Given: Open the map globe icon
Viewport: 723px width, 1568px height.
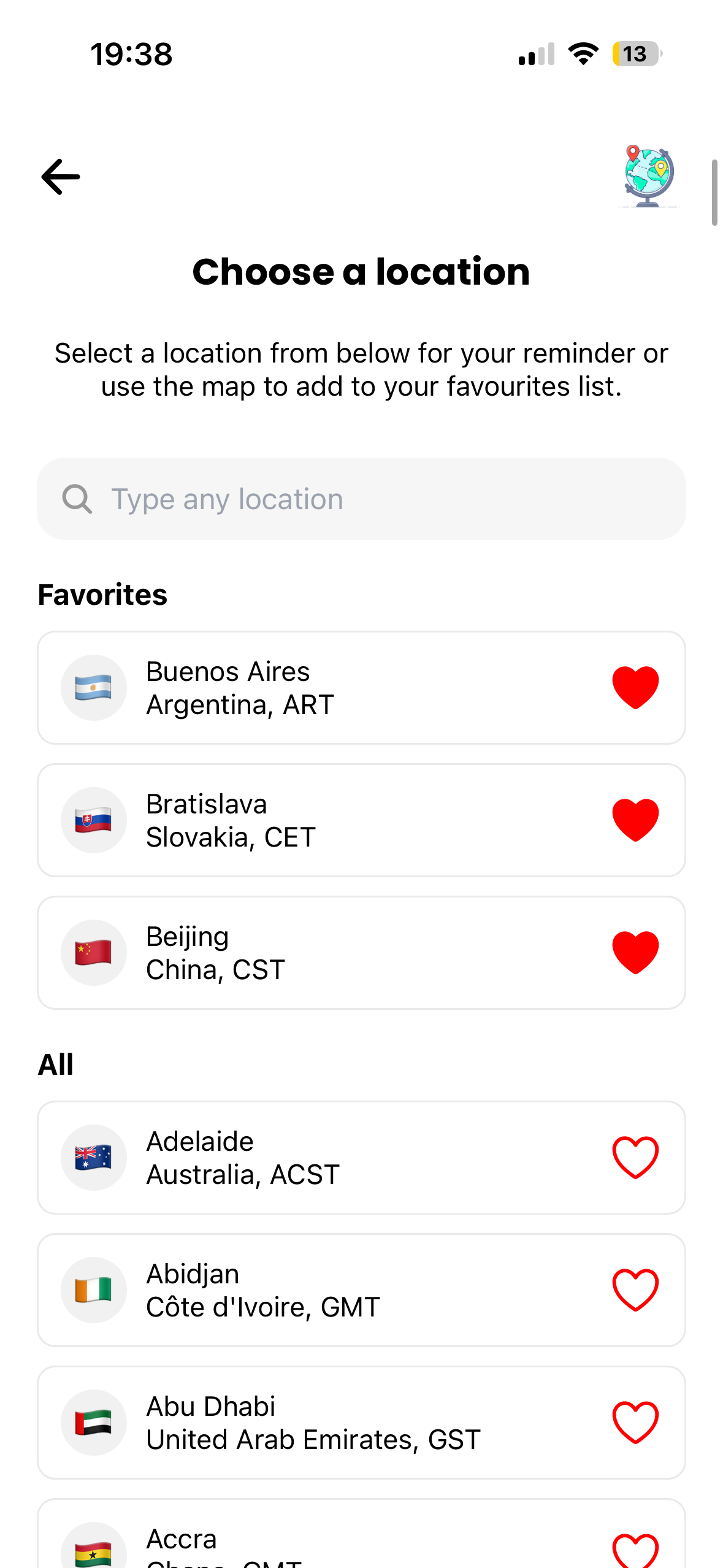Looking at the screenshot, I should point(649,177).
